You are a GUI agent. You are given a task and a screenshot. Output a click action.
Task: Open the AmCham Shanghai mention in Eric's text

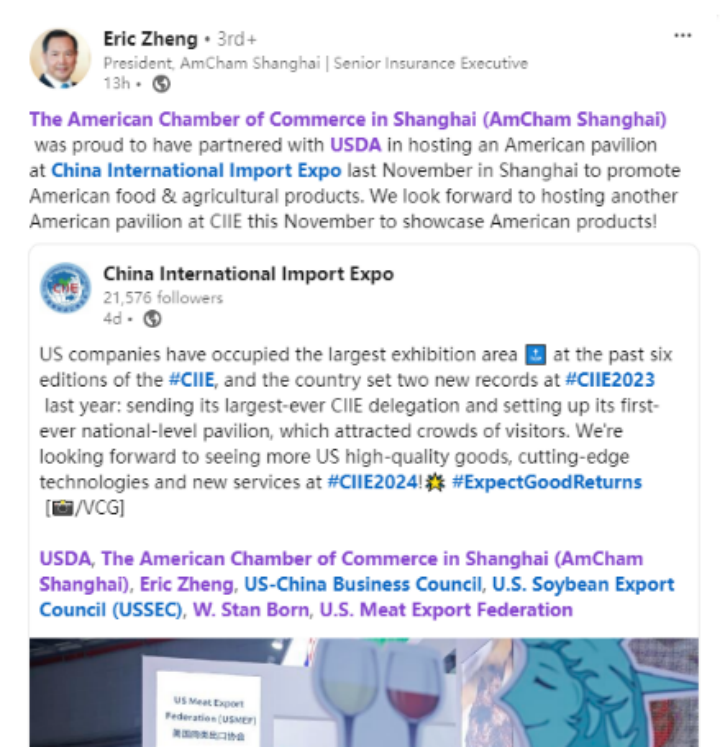(x=347, y=119)
